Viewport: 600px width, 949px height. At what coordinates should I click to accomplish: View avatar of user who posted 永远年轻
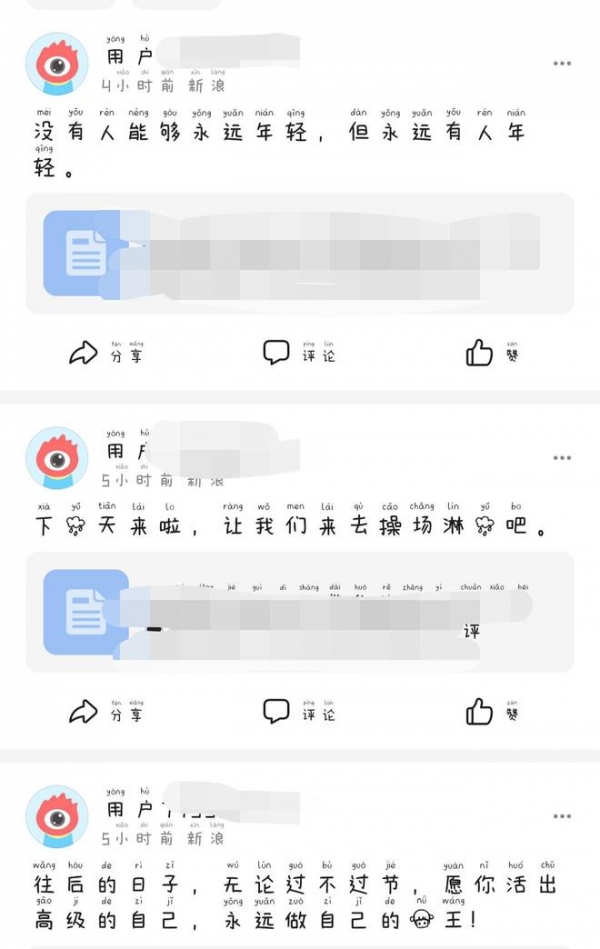56,63
